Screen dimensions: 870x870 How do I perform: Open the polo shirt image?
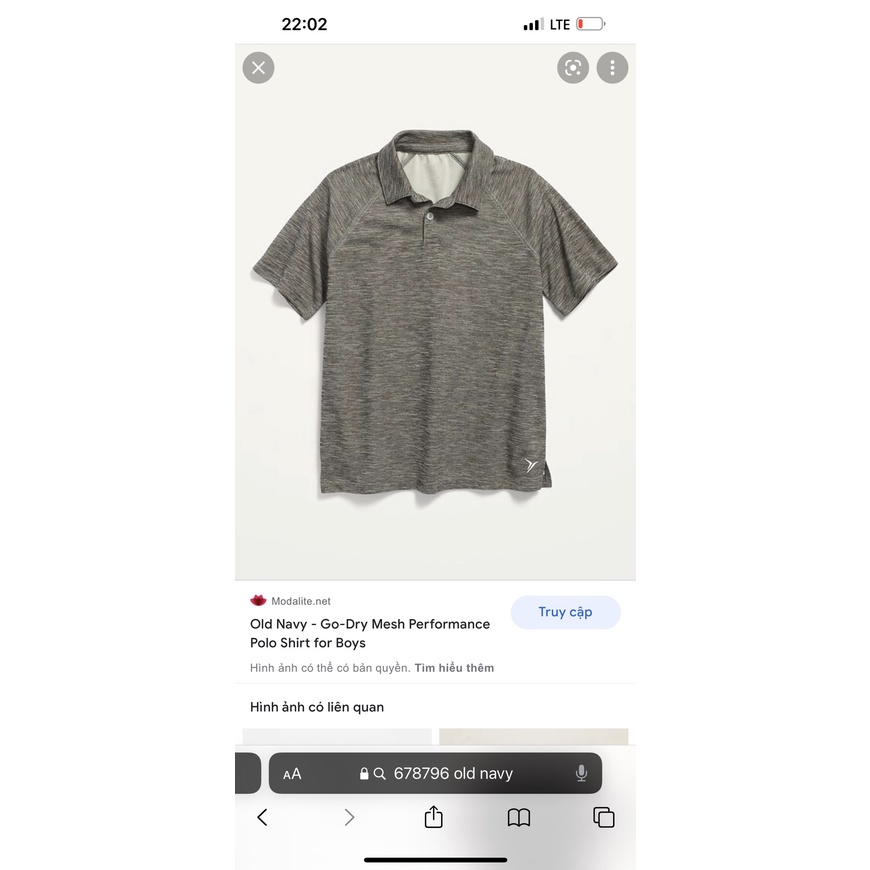tap(435, 312)
